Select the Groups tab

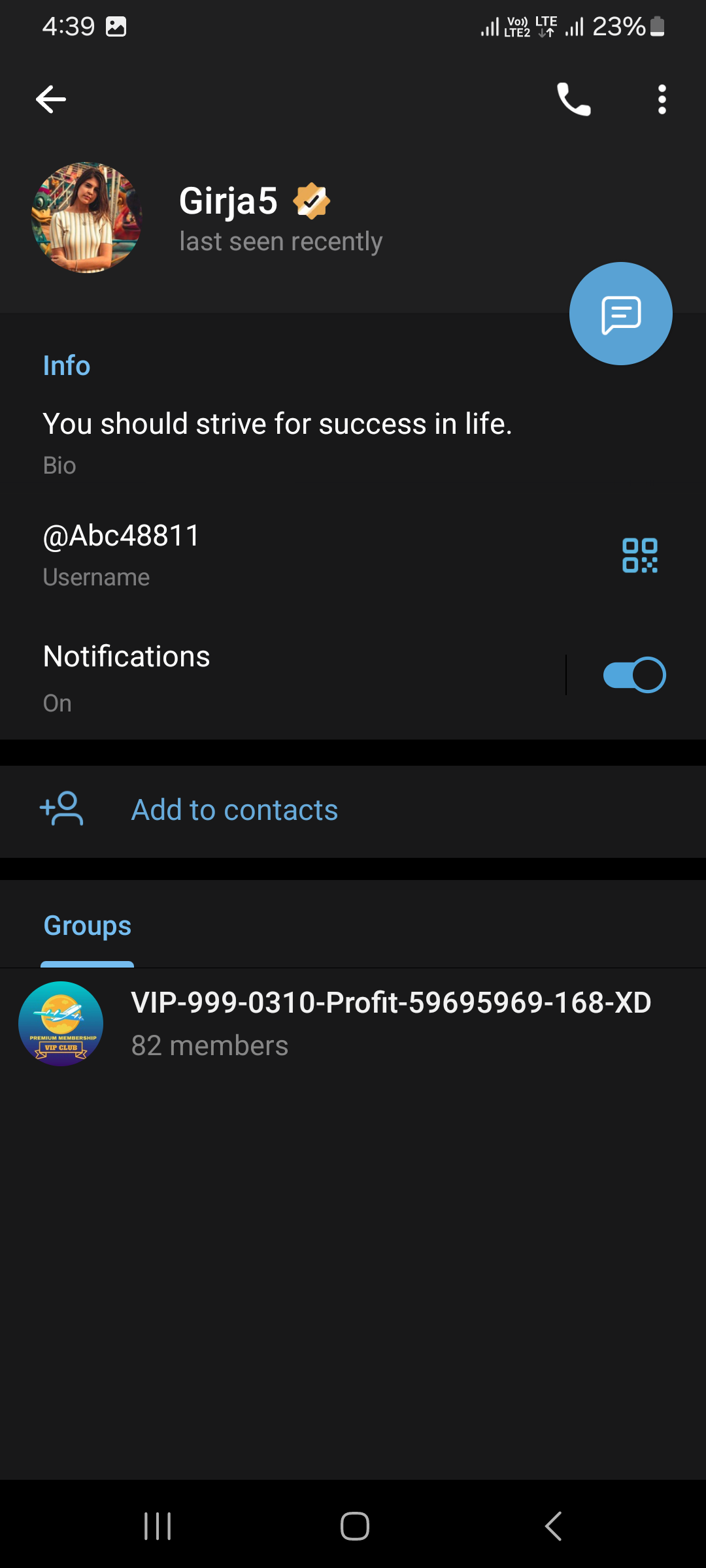click(x=87, y=926)
